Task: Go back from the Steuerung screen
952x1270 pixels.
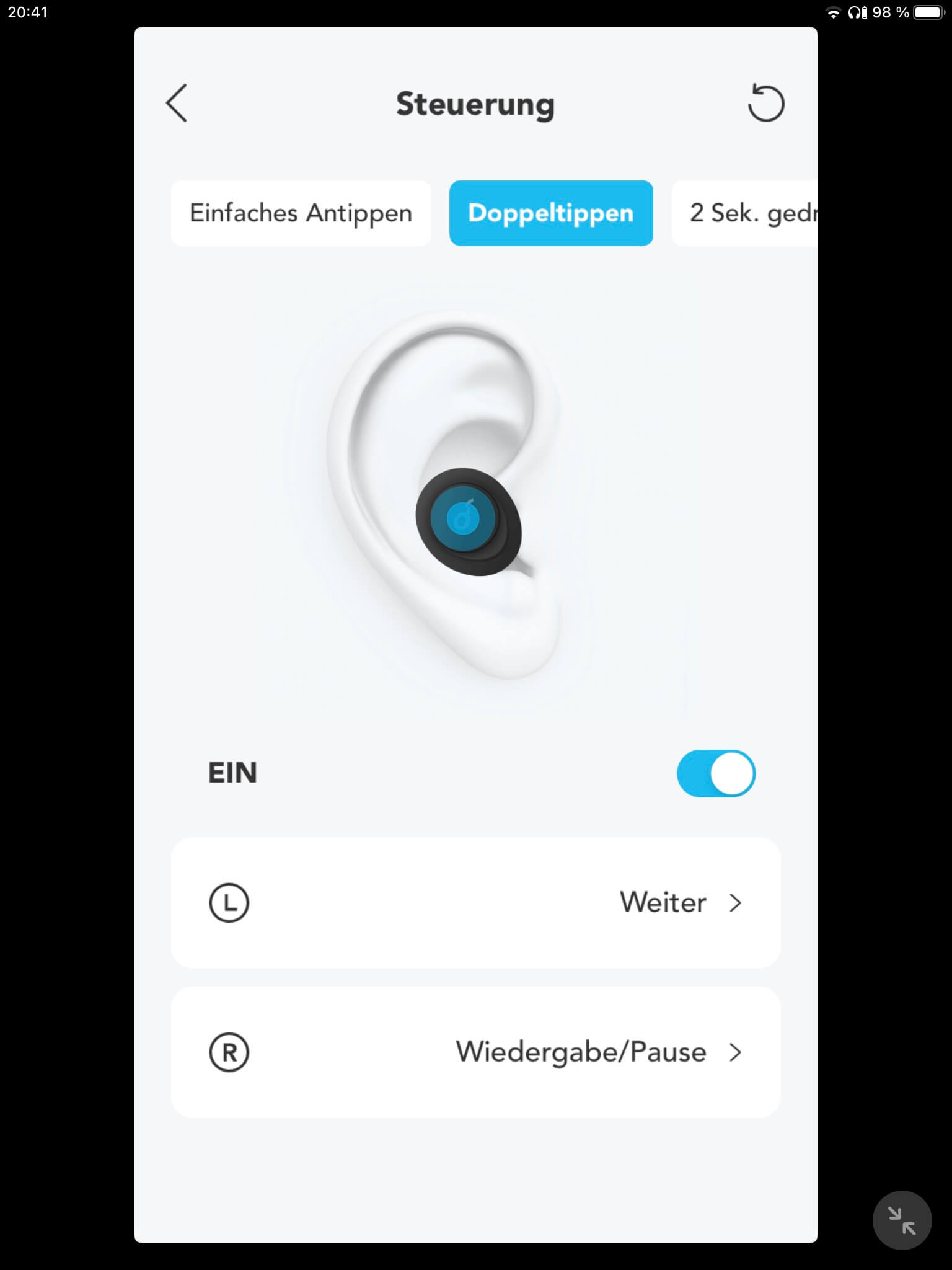Action: click(x=177, y=103)
